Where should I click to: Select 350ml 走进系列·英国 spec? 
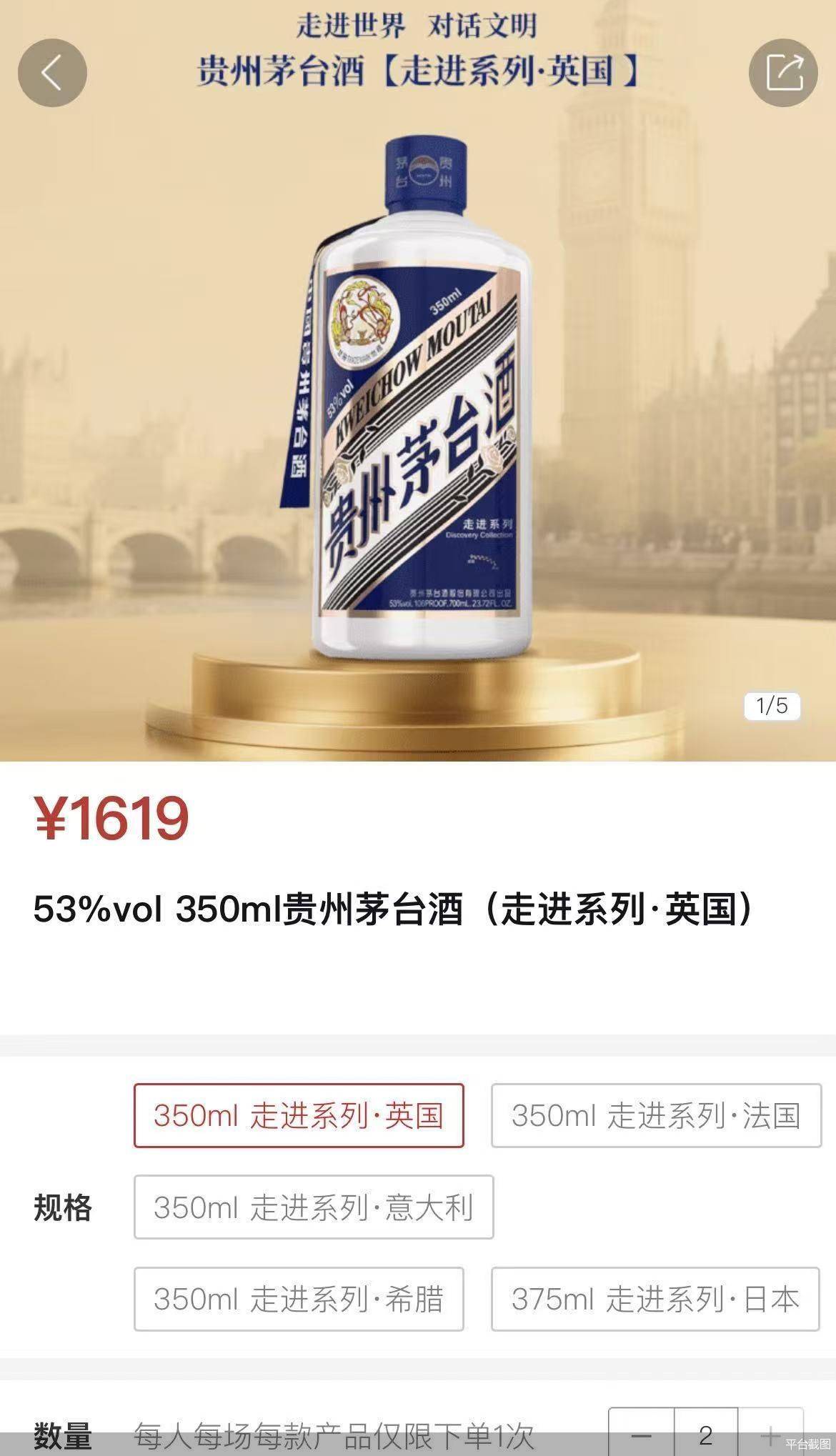click(x=299, y=1115)
